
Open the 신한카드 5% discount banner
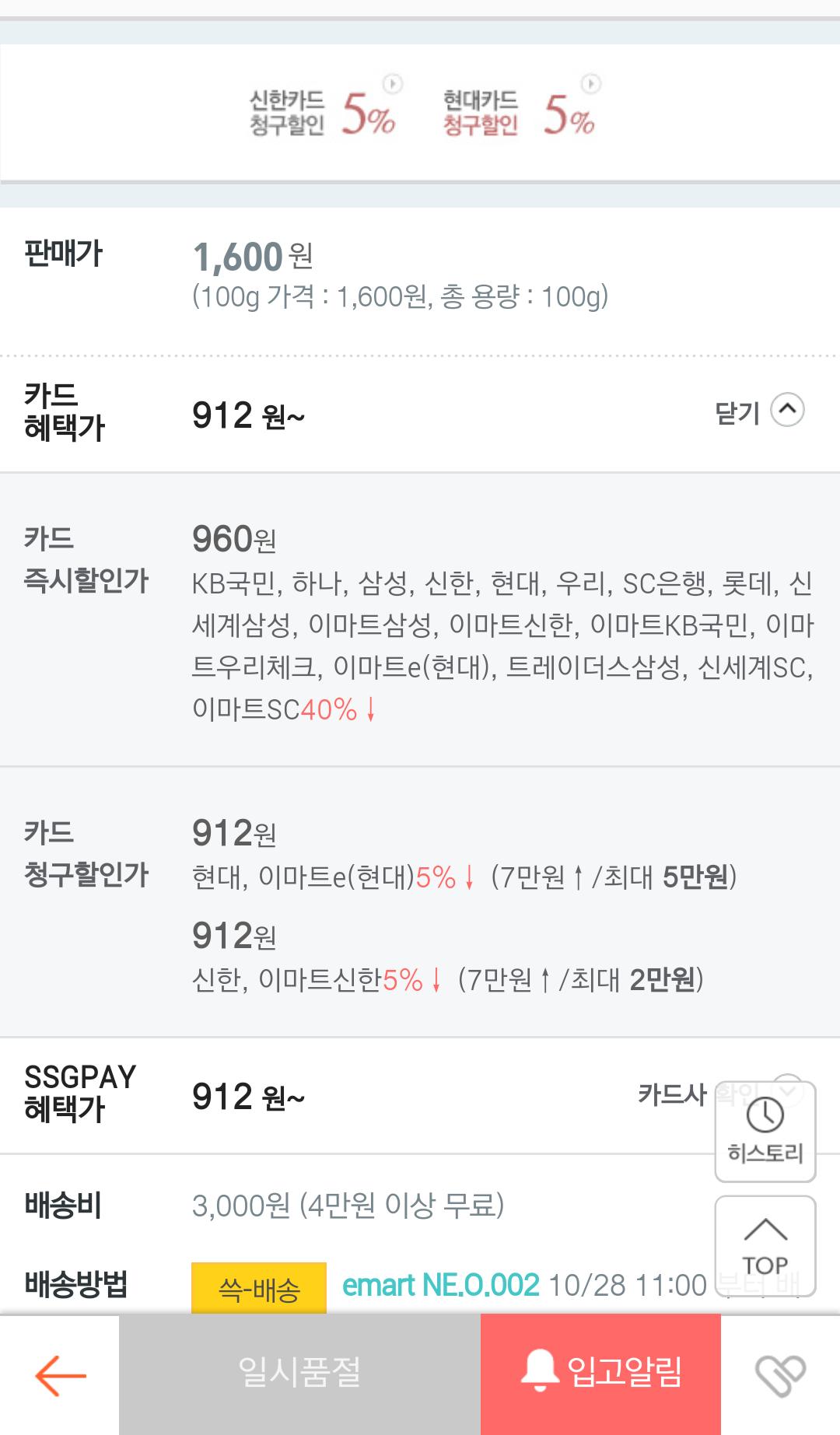click(x=324, y=111)
